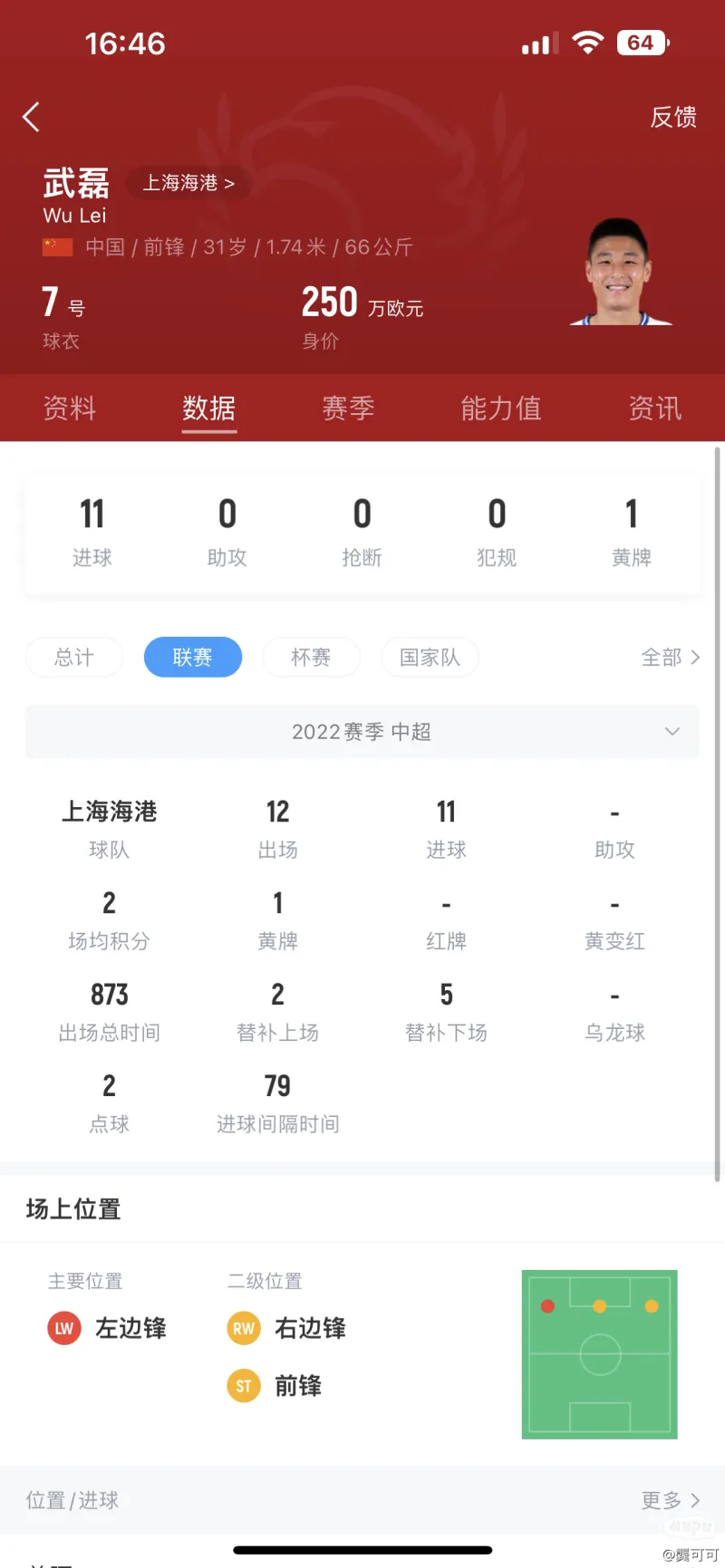Image resolution: width=725 pixels, height=1568 pixels.
Task: Open the 能力值 tab
Action: (501, 409)
